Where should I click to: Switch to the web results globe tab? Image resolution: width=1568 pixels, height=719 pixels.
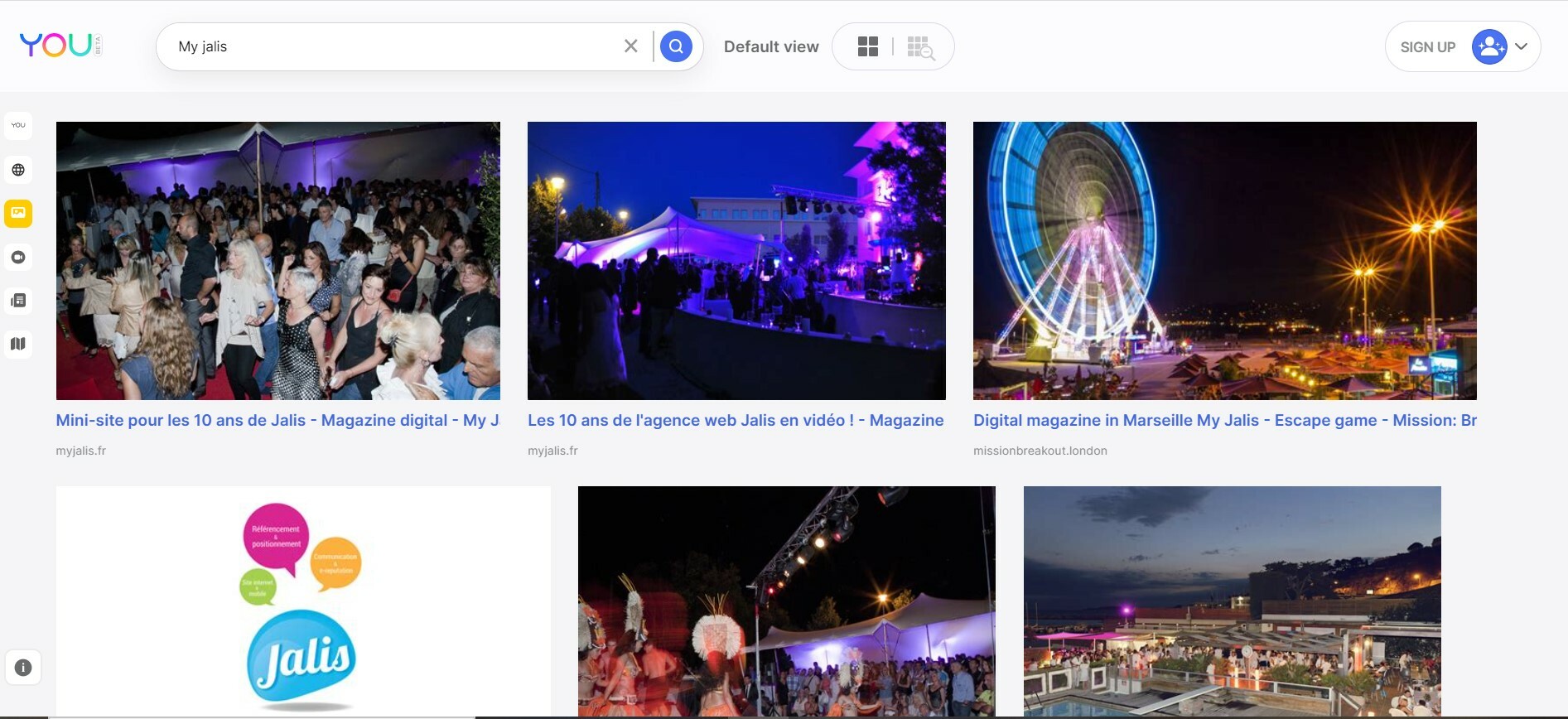tap(18, 170)
